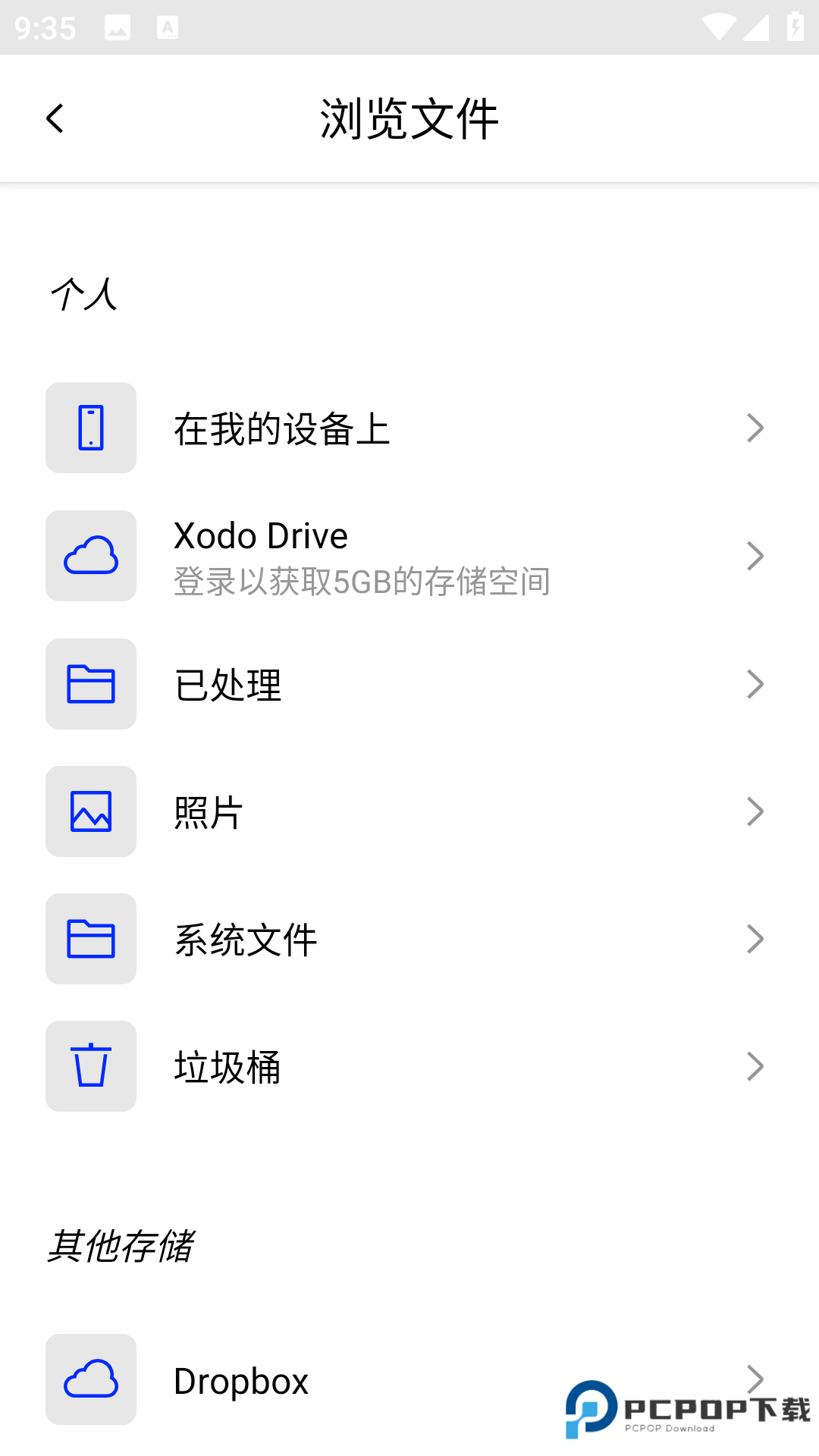
Task: Tap the Xodo Drive cloud icon
Action: point(90,555)
